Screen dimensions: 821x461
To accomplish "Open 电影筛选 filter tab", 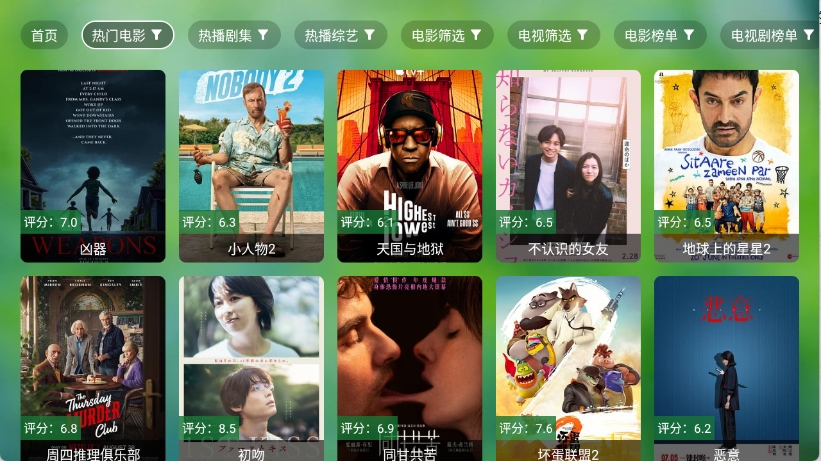I will coord(447,35).
